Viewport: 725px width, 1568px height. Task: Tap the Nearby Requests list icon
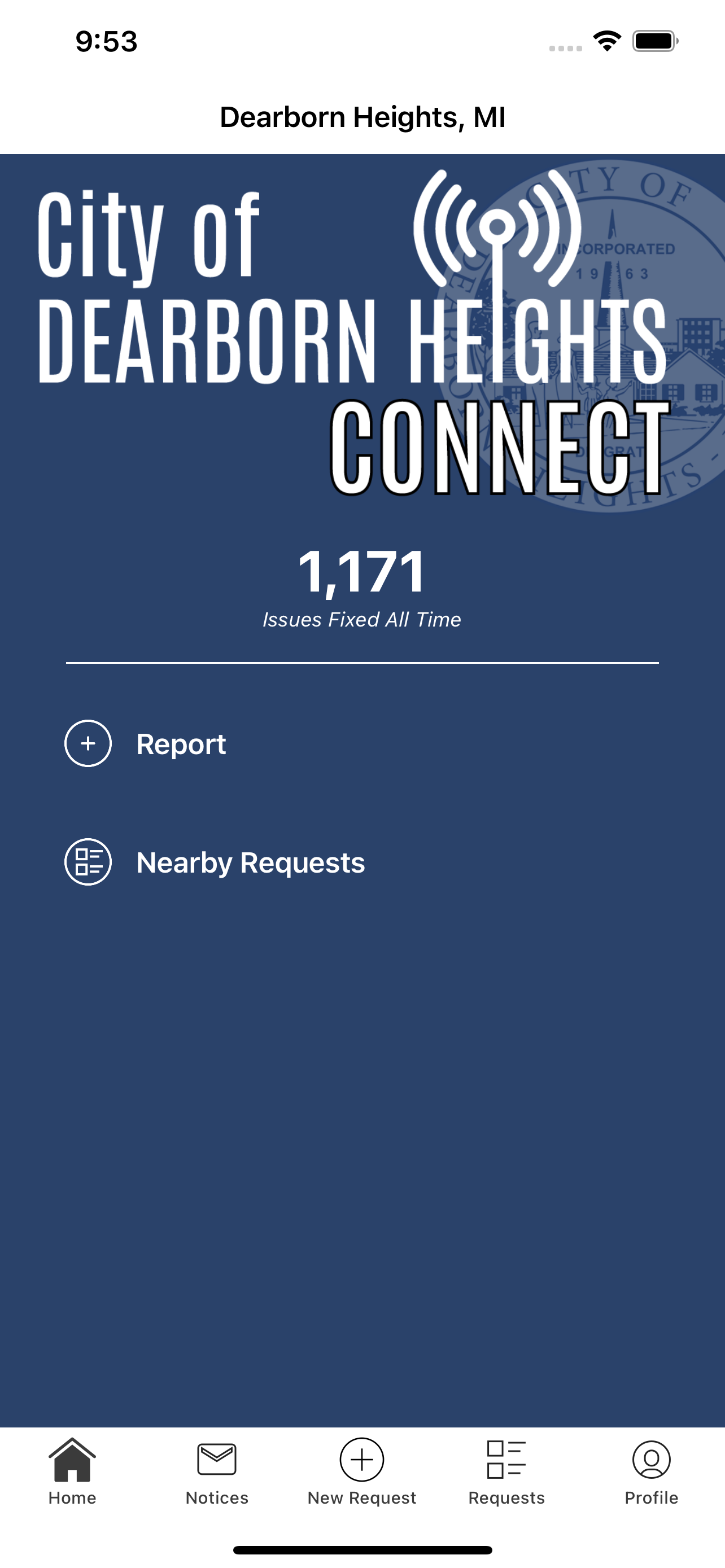pos(87,861)
